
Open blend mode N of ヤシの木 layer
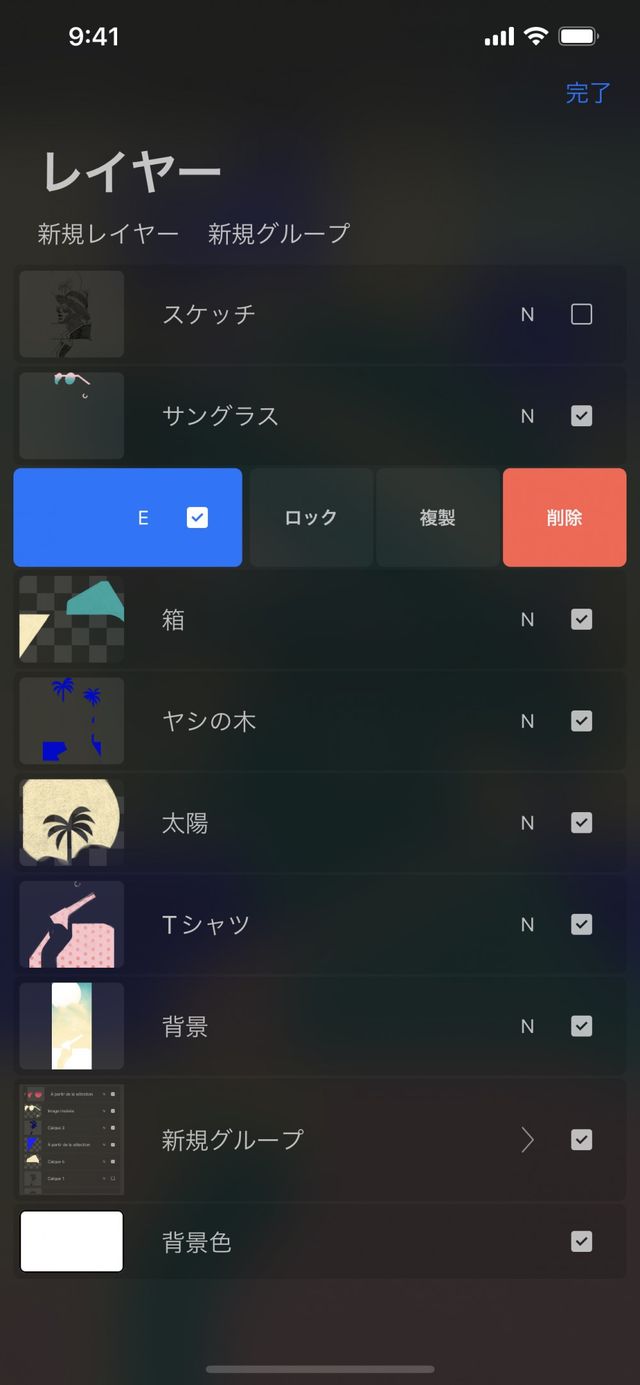tap(527, 721)
